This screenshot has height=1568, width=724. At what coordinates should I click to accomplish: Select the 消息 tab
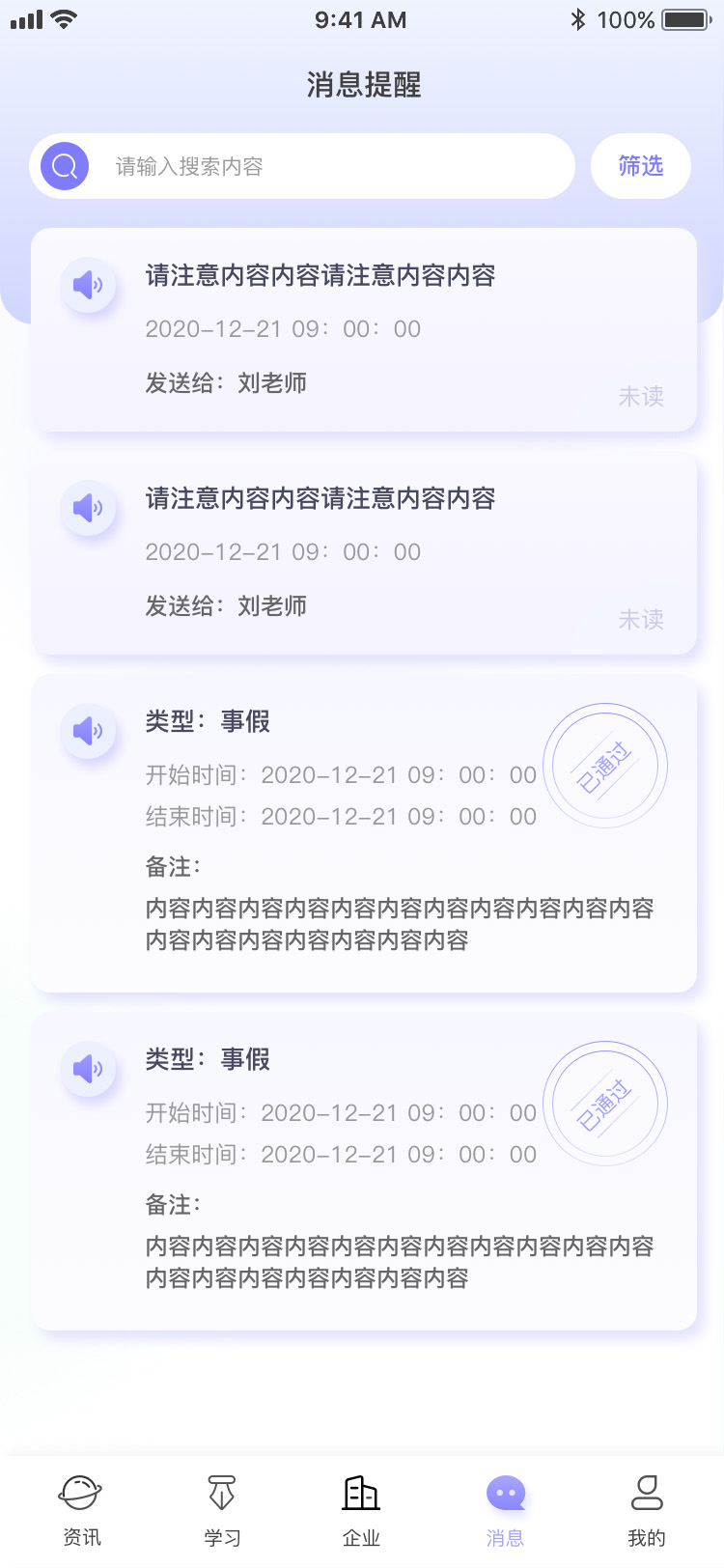point(505,1511)
